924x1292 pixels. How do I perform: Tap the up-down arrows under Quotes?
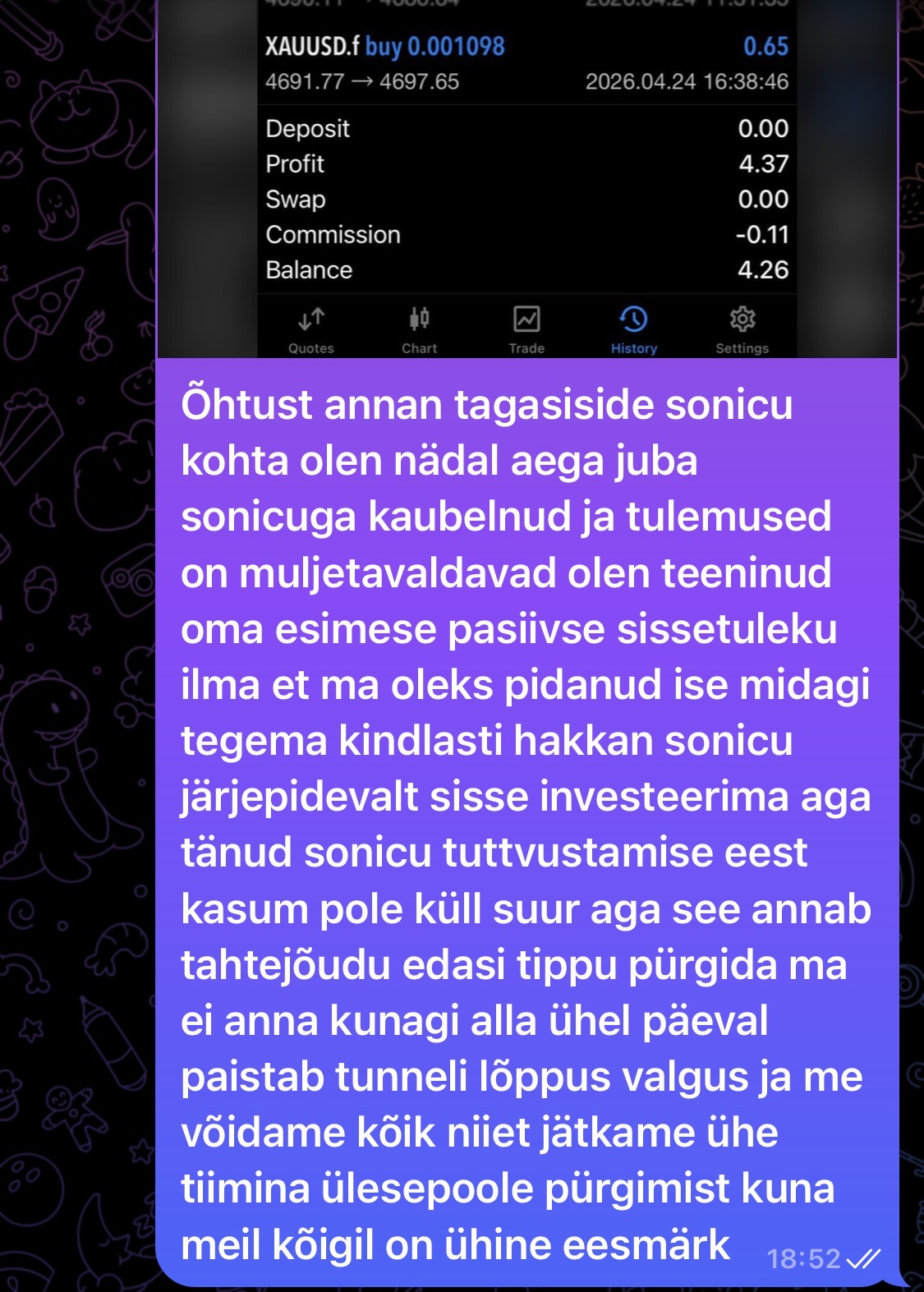(310, 319)
